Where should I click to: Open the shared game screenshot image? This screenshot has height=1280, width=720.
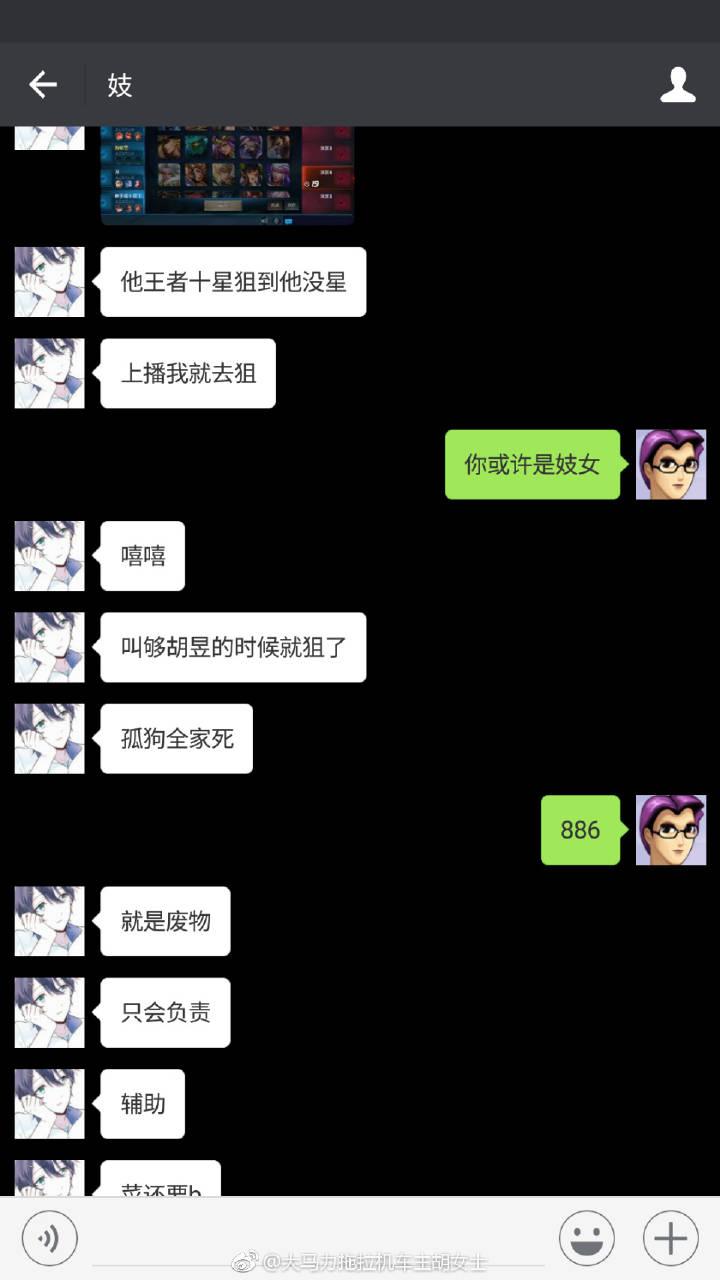coord(227,175)
